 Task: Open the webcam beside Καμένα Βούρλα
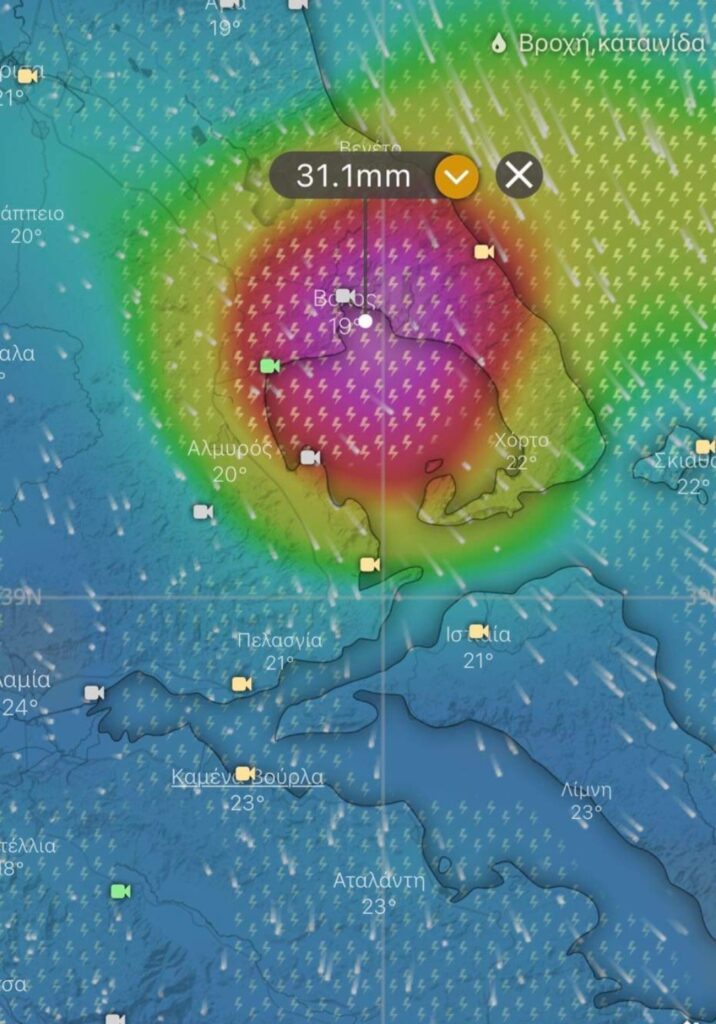[243, 773]
